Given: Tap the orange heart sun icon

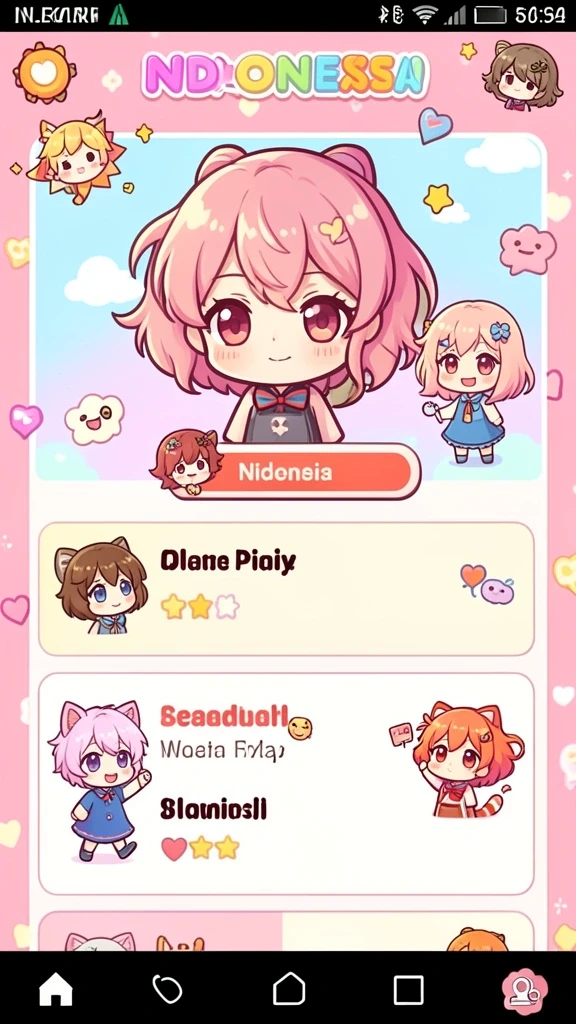Looking at the screenshot, I should pyautogui.click(x=44, y=72).
